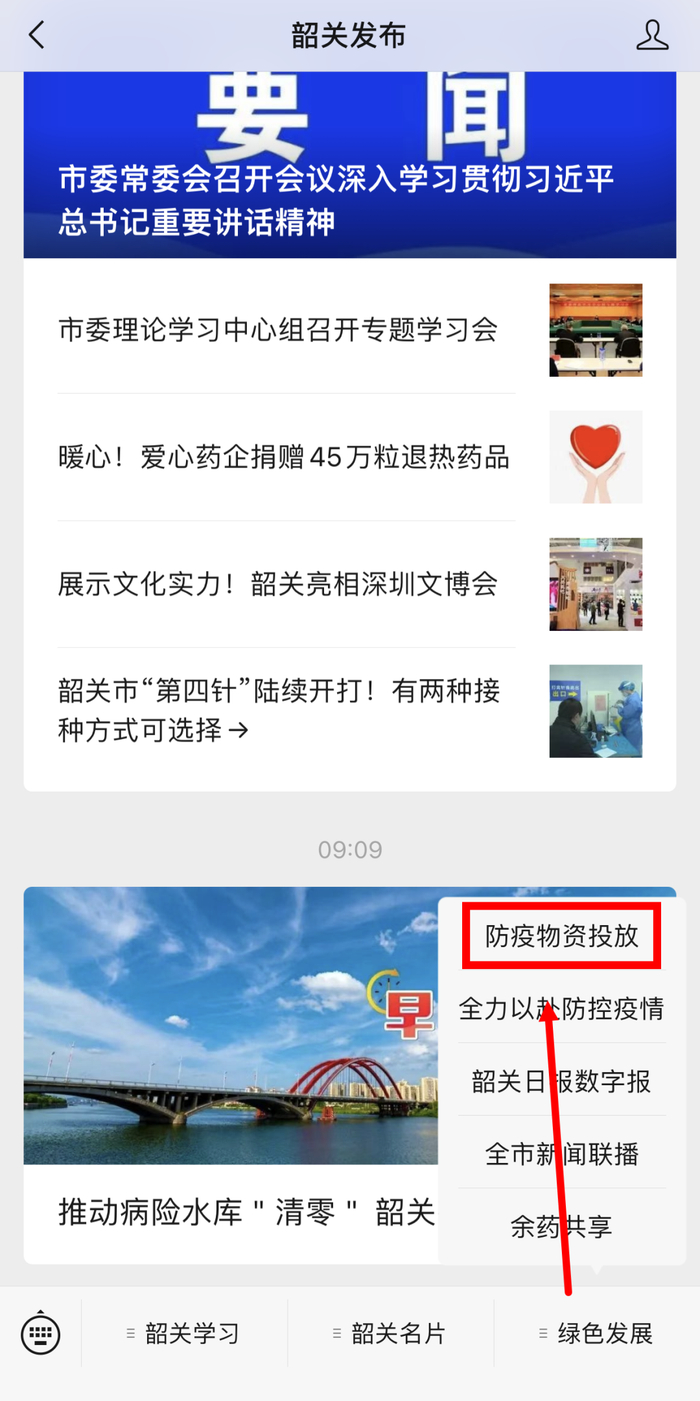The height and width of the screenshot is (1401, 700).
Task: Tap the 余药共享 option
Action: tap(561, 1227)
